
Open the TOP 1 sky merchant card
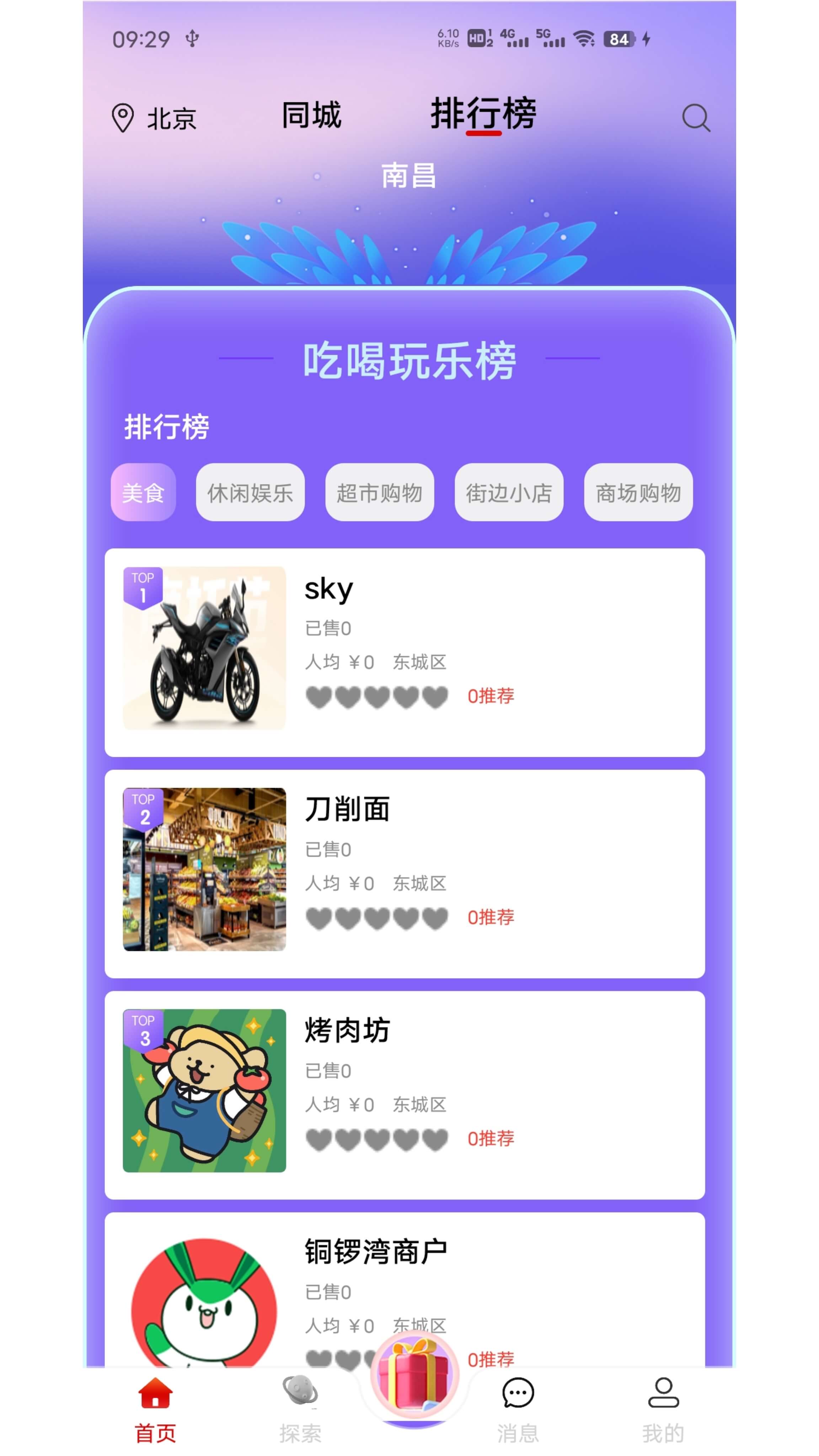[404, 652]
